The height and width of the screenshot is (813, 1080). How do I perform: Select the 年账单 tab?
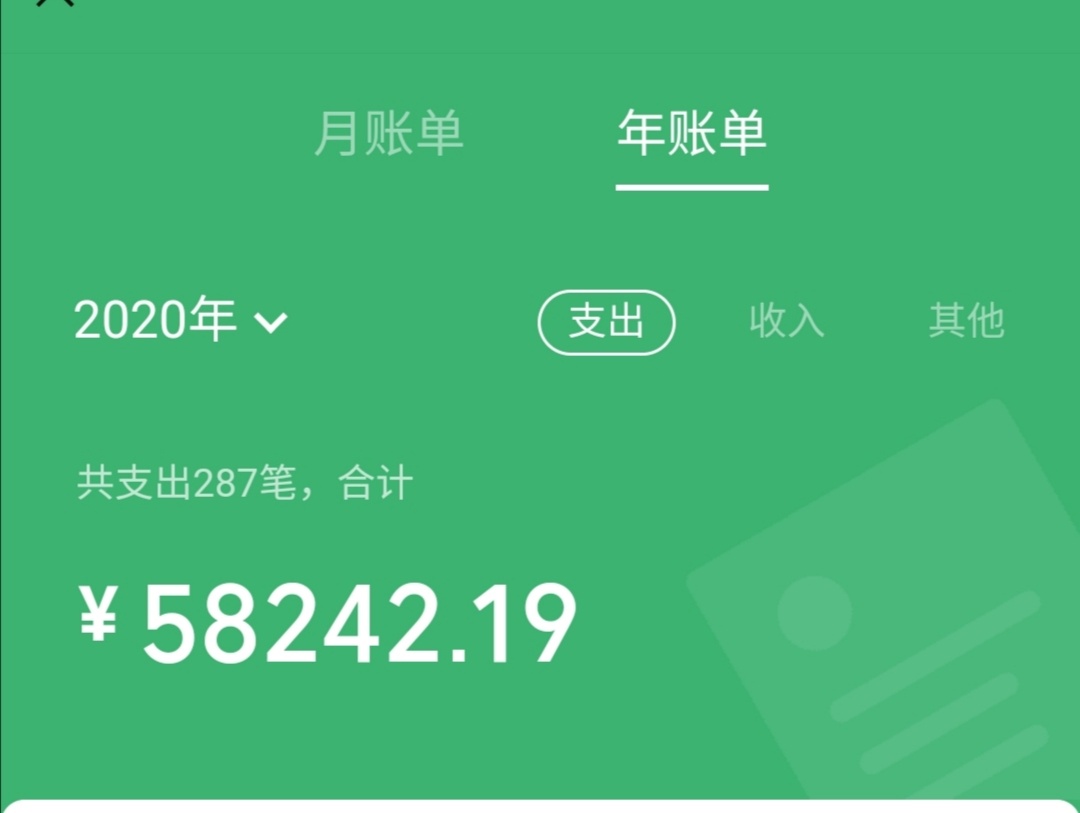(692, 134)
